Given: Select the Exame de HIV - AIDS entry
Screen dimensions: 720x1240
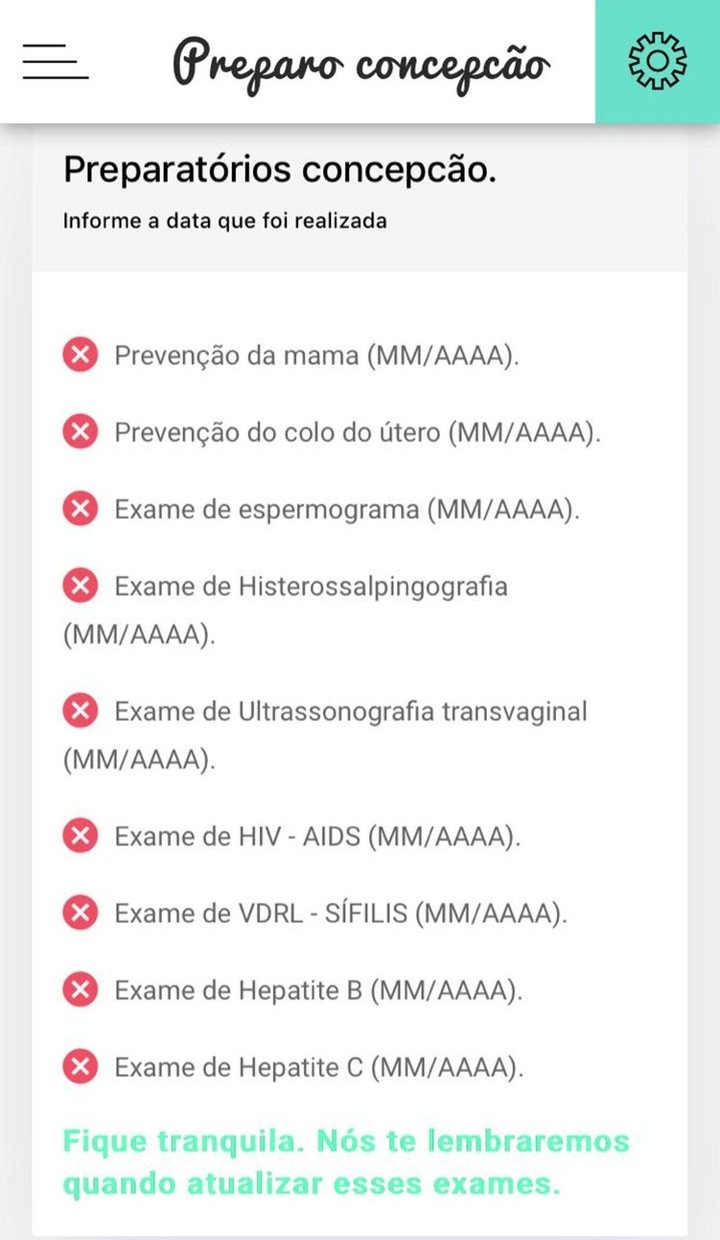Looking at the screenshot, I should point(318,836).
